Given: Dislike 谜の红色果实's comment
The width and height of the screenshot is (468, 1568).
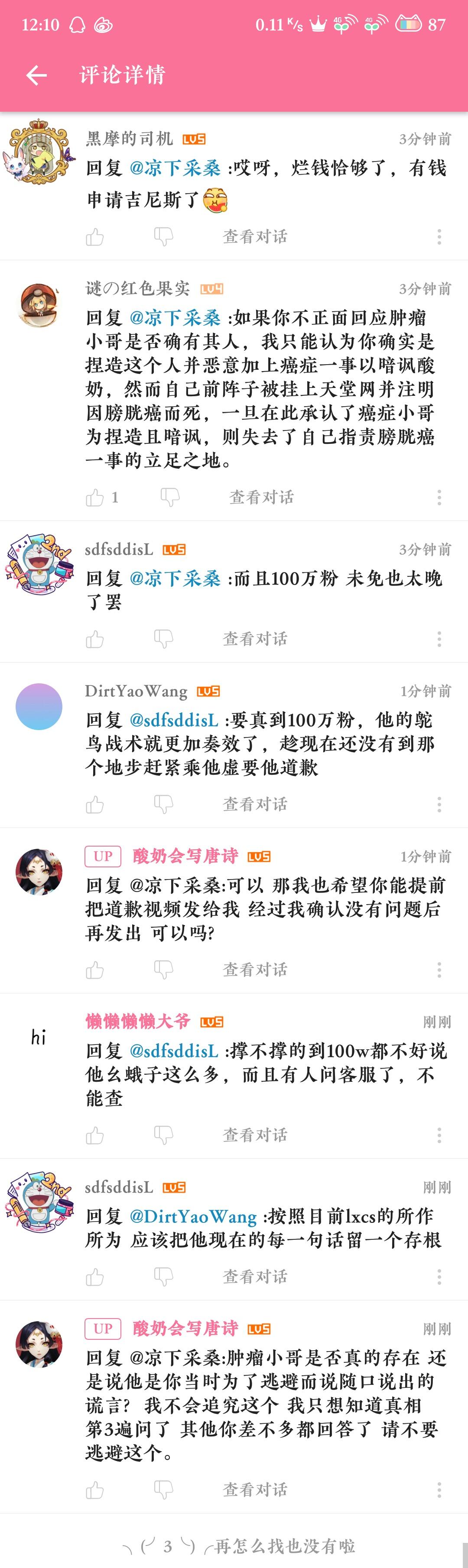Looking at the screenshot, I should pyautogui.click(x=170, y=497).
